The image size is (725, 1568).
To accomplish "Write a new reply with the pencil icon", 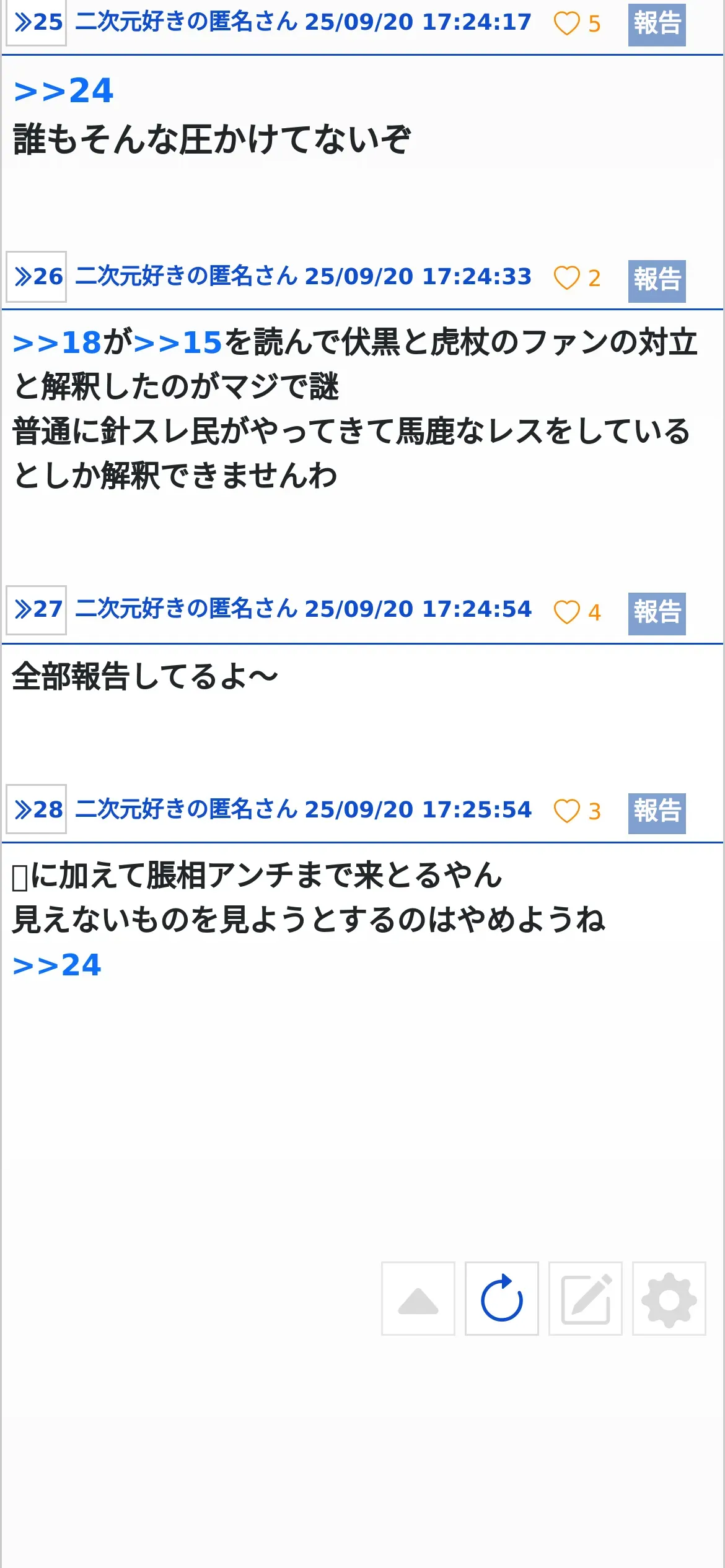I will 586,1299.
